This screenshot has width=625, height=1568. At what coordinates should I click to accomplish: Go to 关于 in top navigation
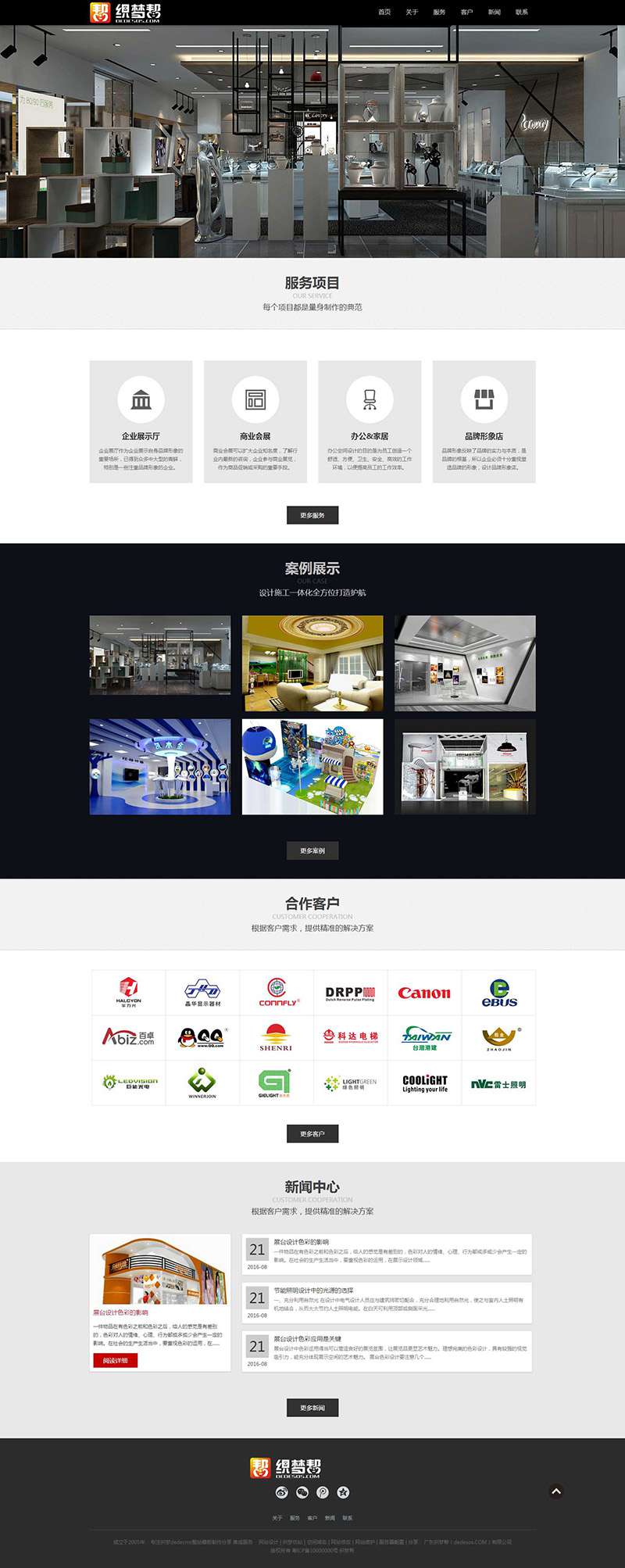[412, 12]
